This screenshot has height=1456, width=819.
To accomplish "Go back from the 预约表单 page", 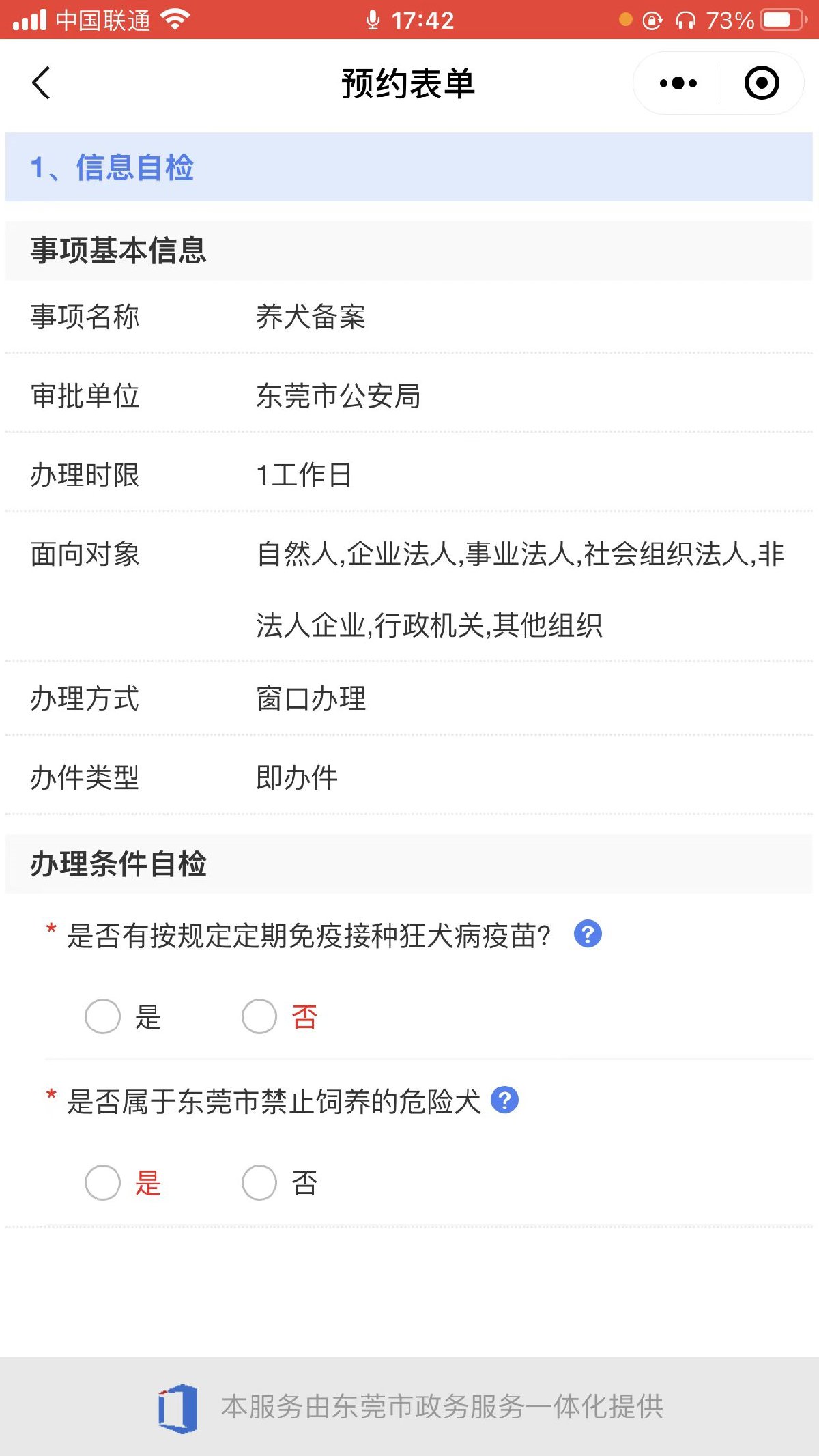I will [42, 83].
